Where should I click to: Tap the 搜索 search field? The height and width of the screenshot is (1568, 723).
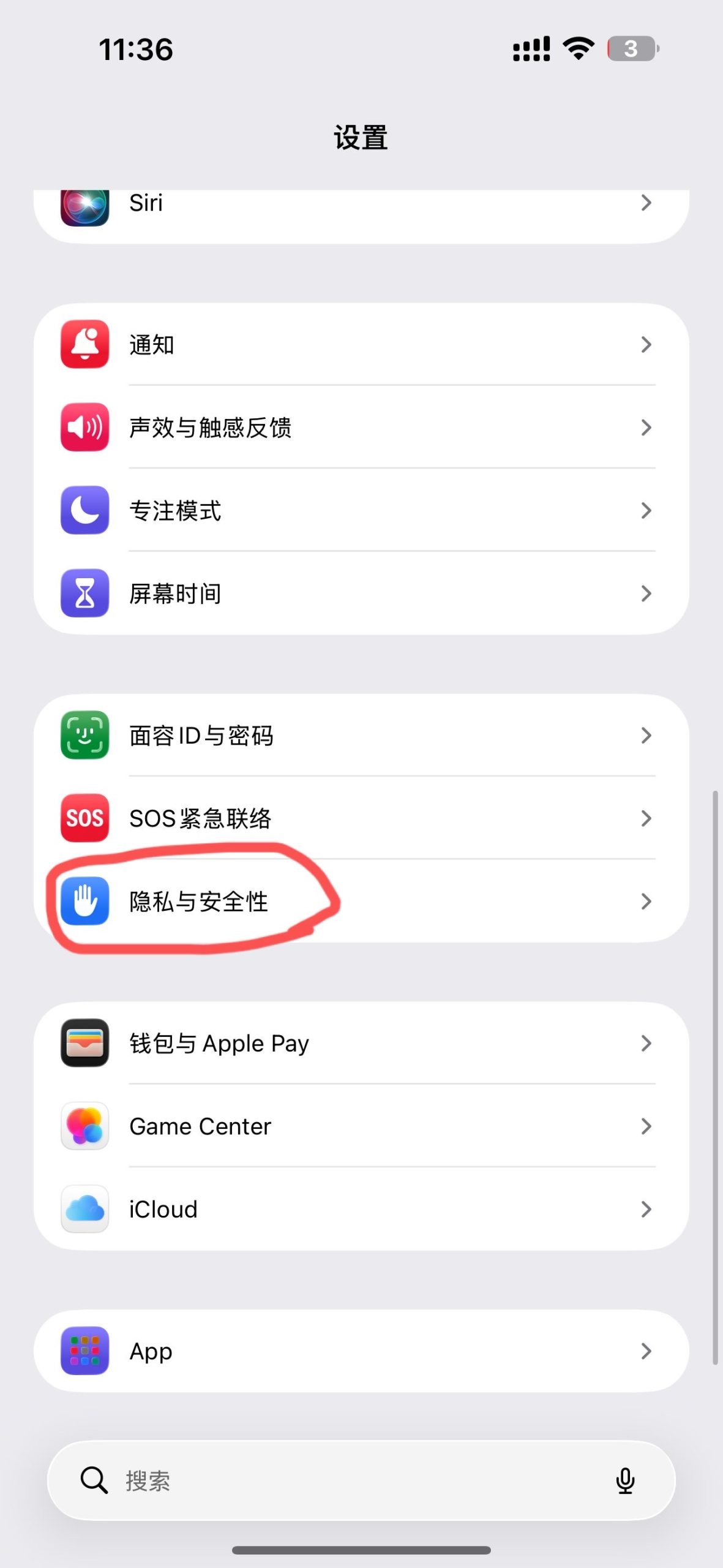(306, 1481)
